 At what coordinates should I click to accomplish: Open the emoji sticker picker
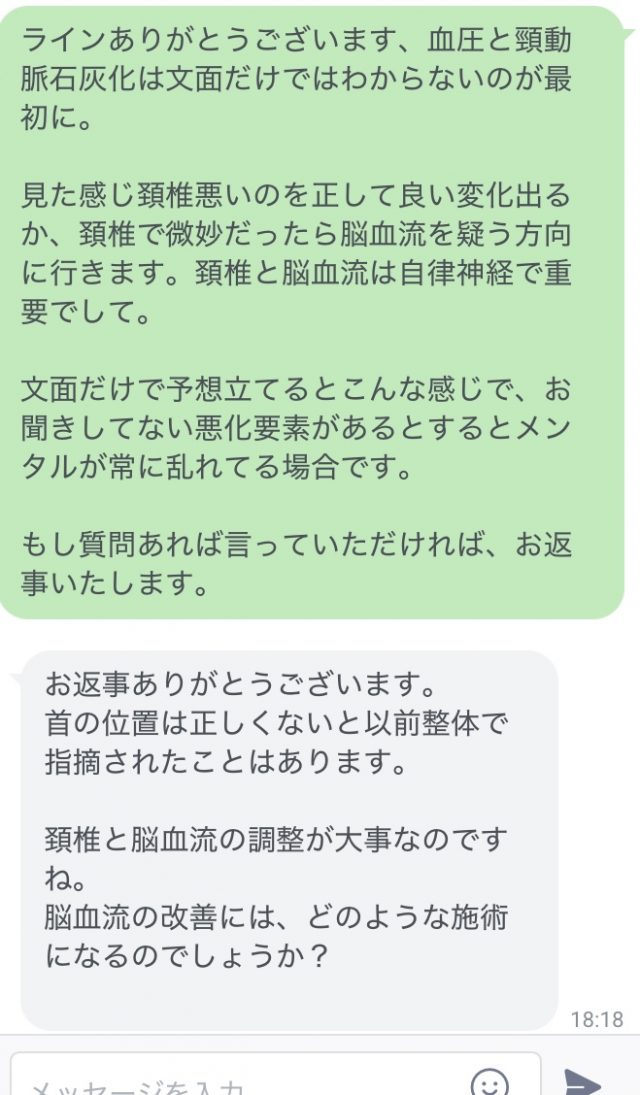[x=490, y=1082]
